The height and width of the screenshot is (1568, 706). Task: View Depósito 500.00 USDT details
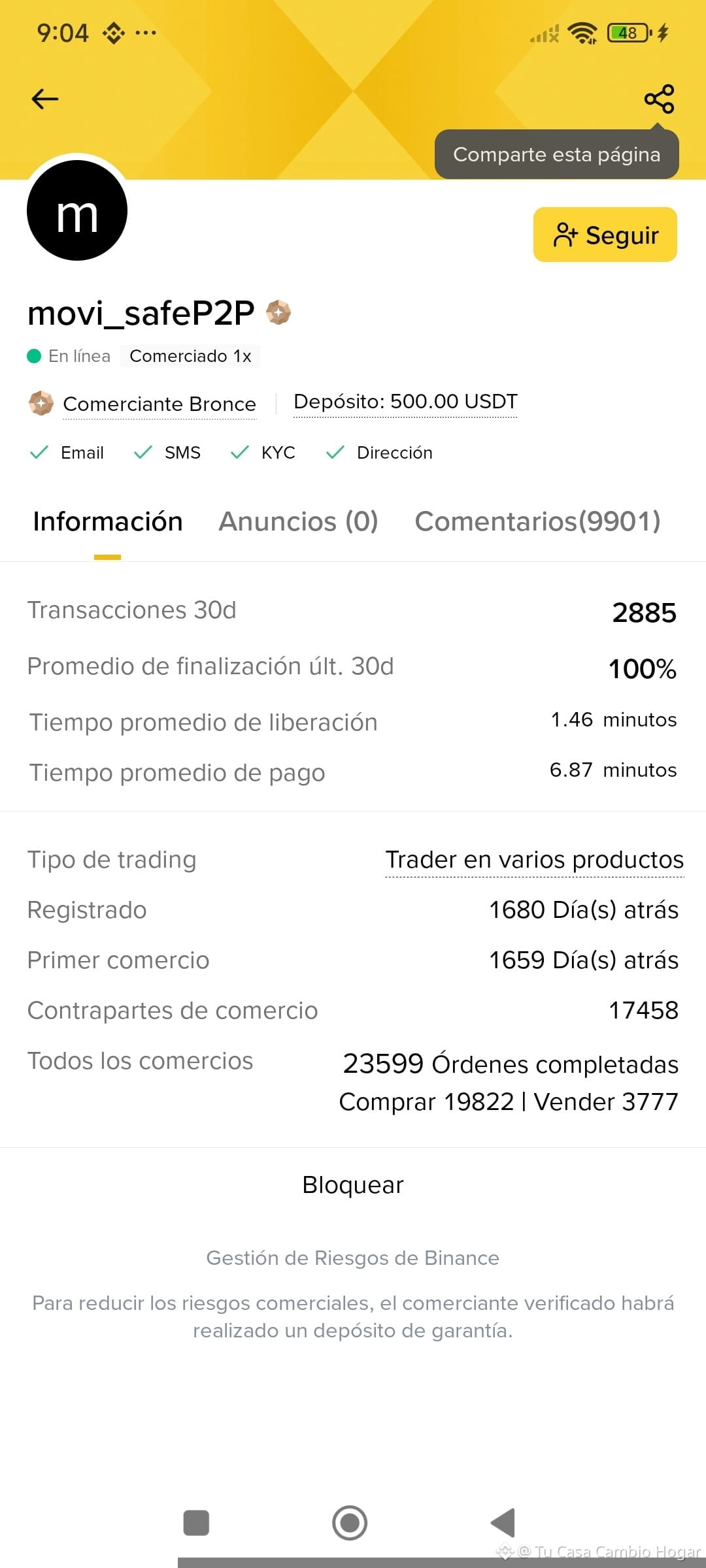coord(405,402)
